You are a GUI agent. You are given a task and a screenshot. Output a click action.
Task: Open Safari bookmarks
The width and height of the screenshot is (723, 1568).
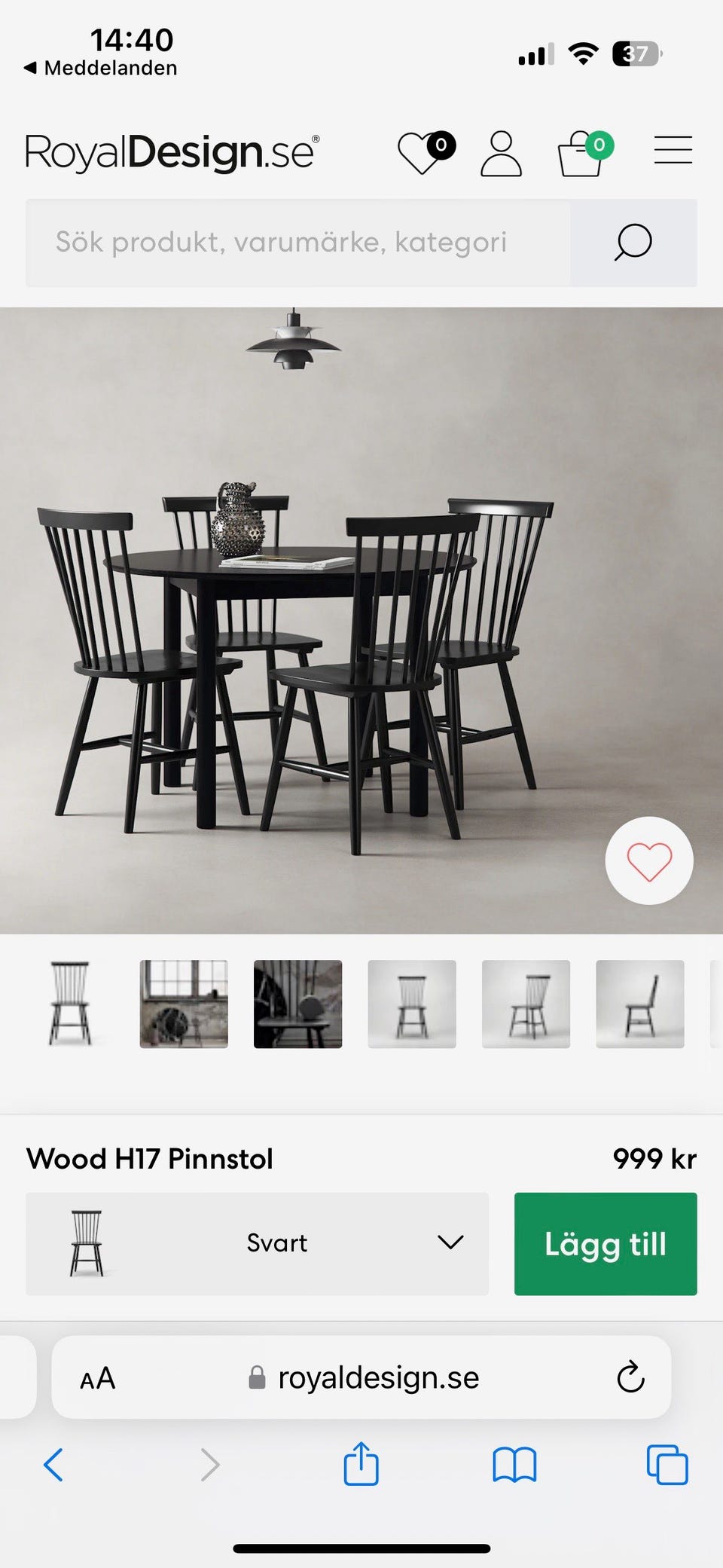pos(514,1465)
